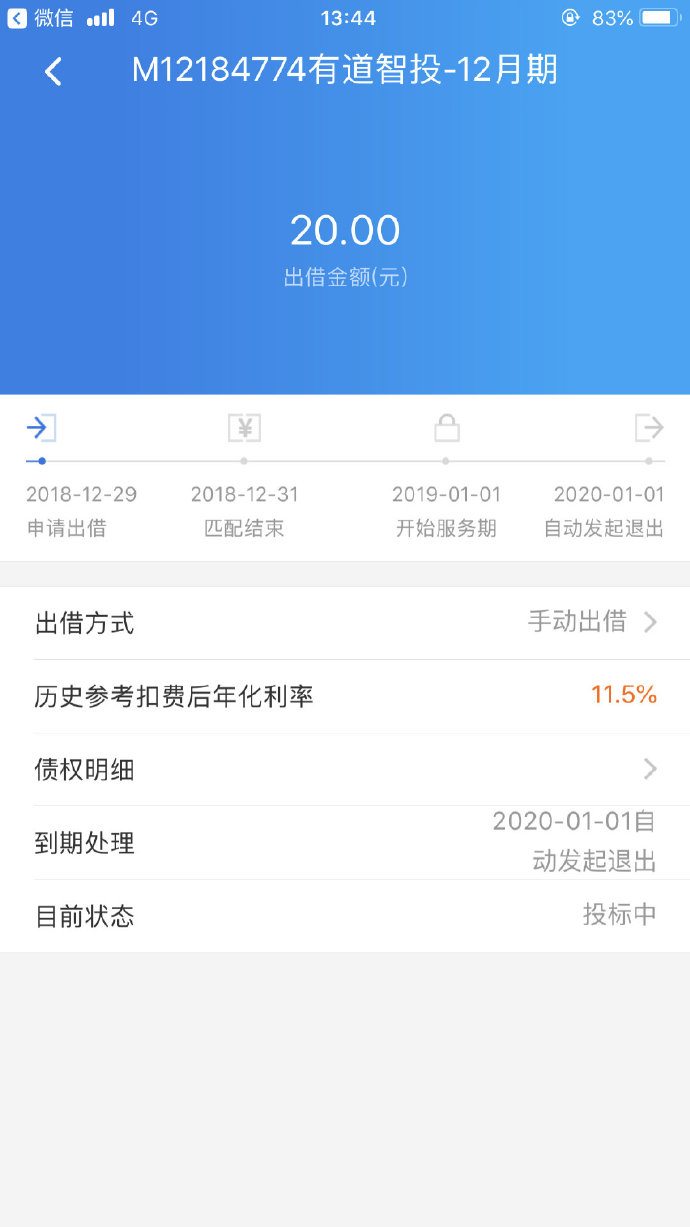Go back using the top-left arrow
This screenshot has height=1227, width=690.
click(53, 71)
